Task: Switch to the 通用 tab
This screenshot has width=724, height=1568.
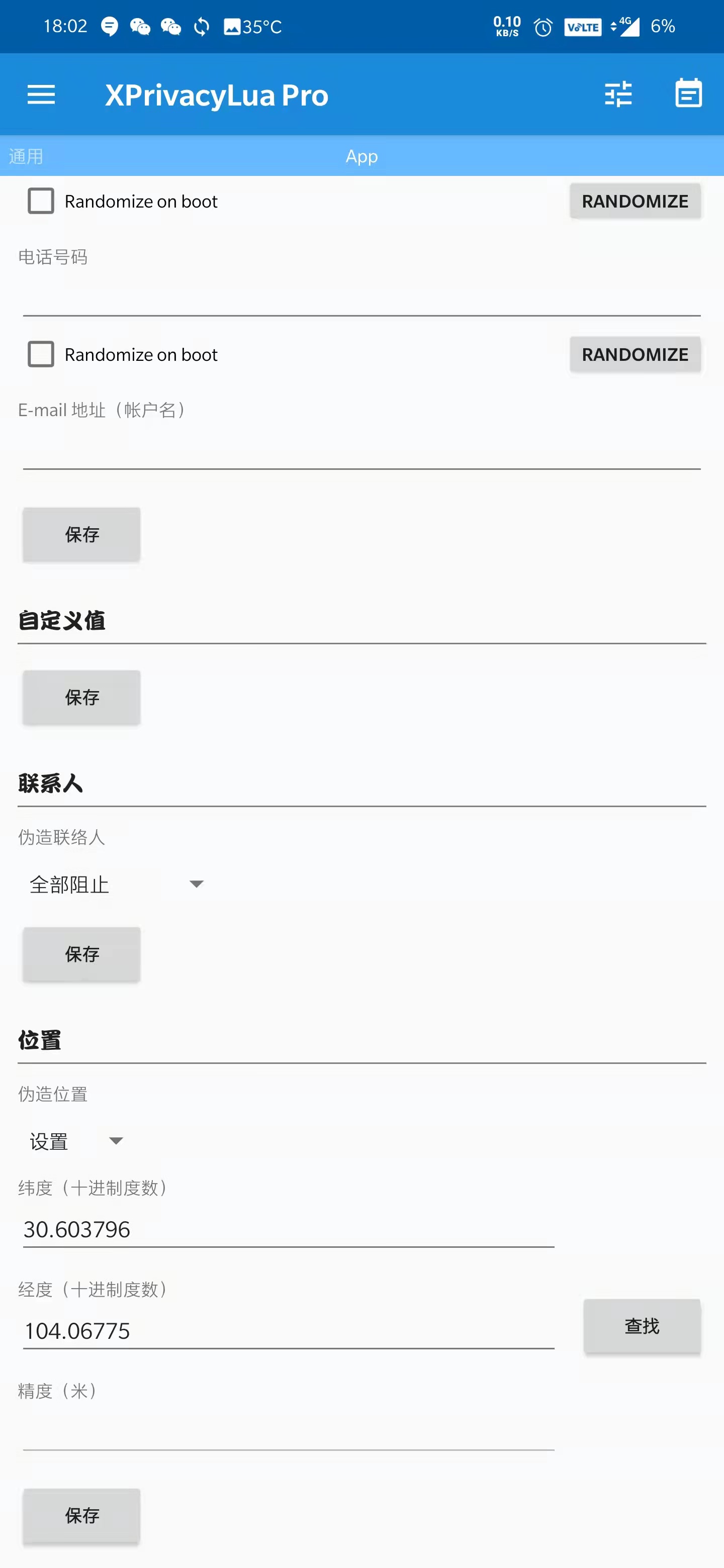Action: (x=26, y=156)
